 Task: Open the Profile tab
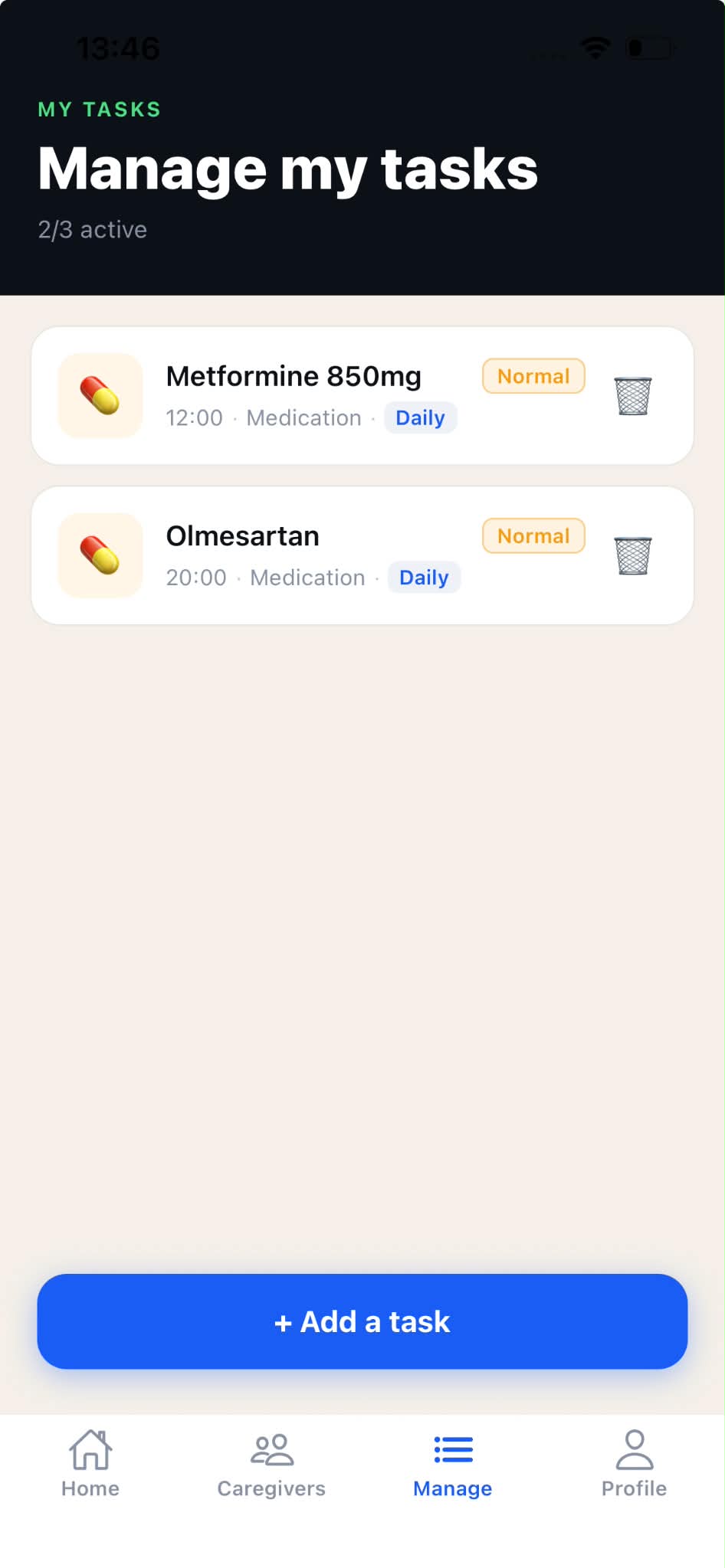tap(634, 1464)
